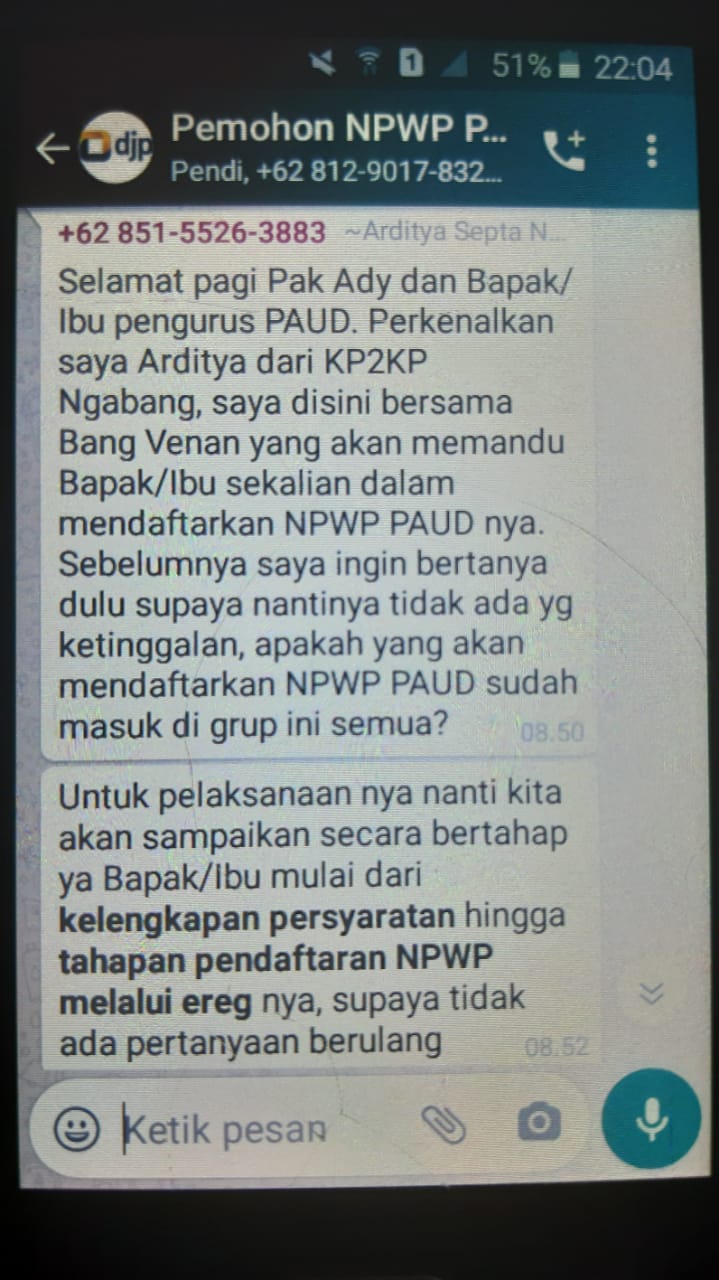Open Pemohon NPWP group info
719x1280 pixels.
338,148
